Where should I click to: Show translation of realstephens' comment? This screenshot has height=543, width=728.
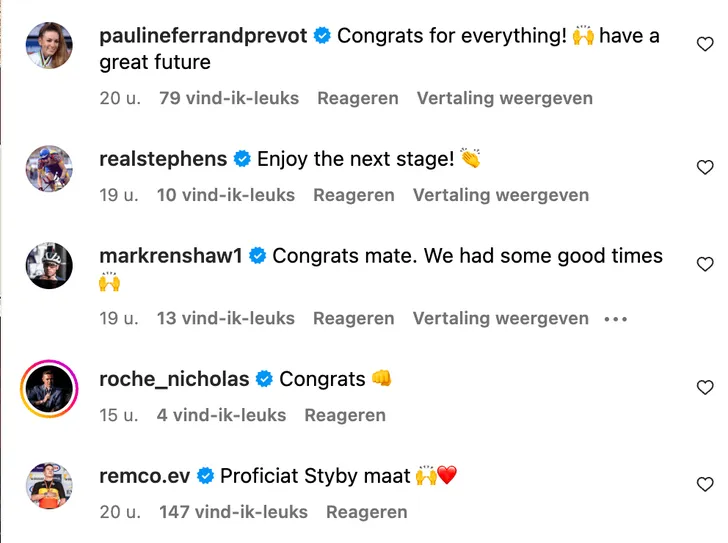[x=500, y=195]
